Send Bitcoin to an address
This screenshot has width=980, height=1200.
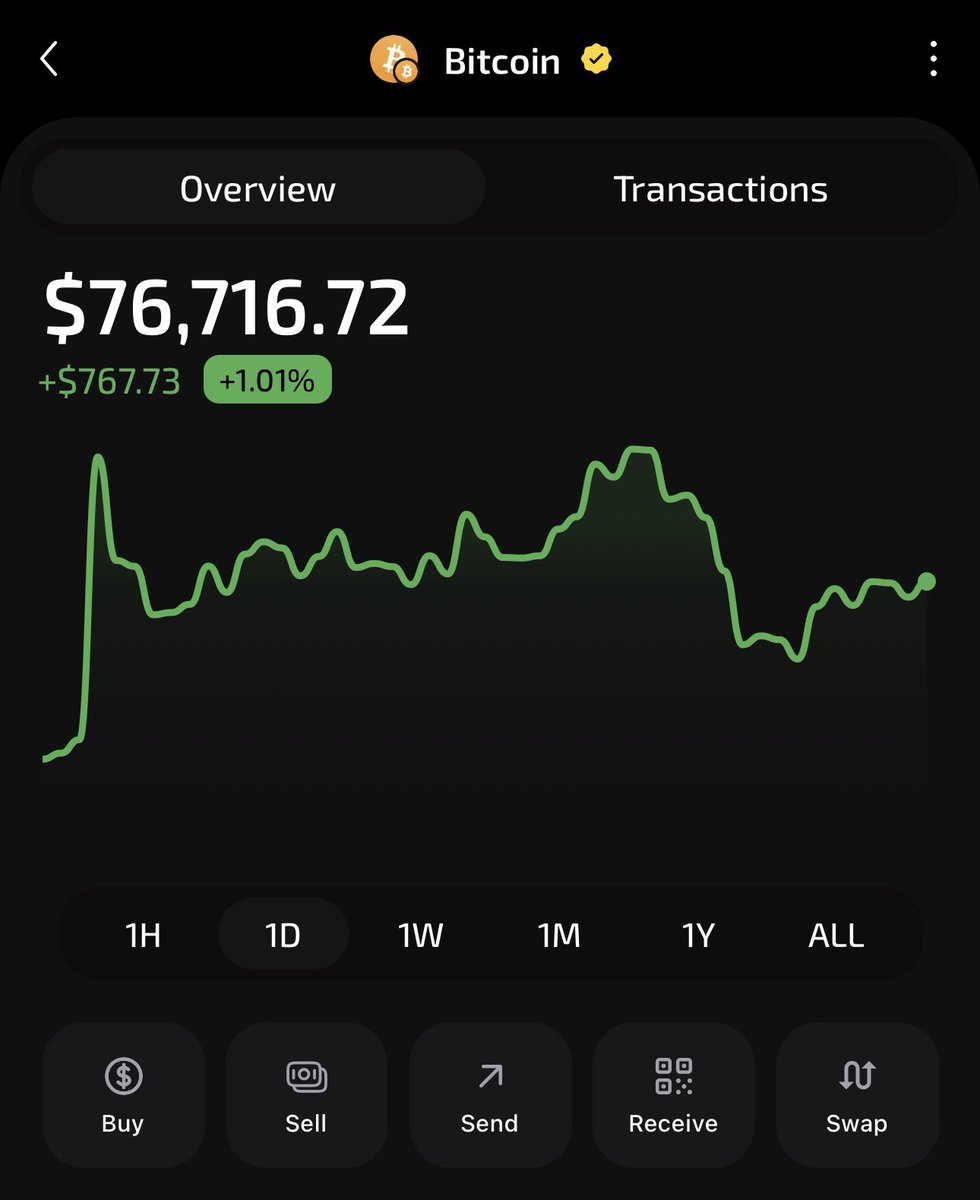pyautogui.click(x=490, y=1095)
